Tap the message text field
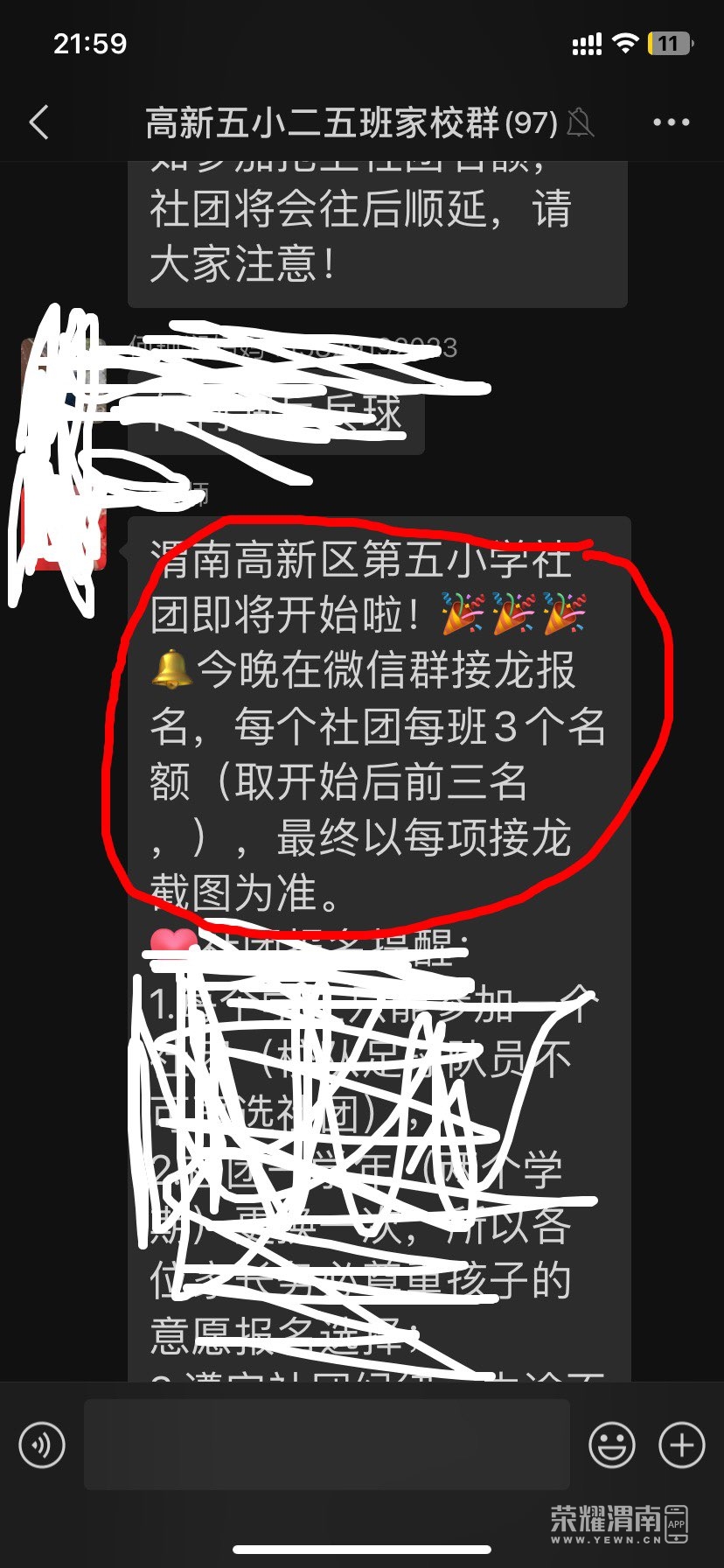 [x=326, y=1445]
